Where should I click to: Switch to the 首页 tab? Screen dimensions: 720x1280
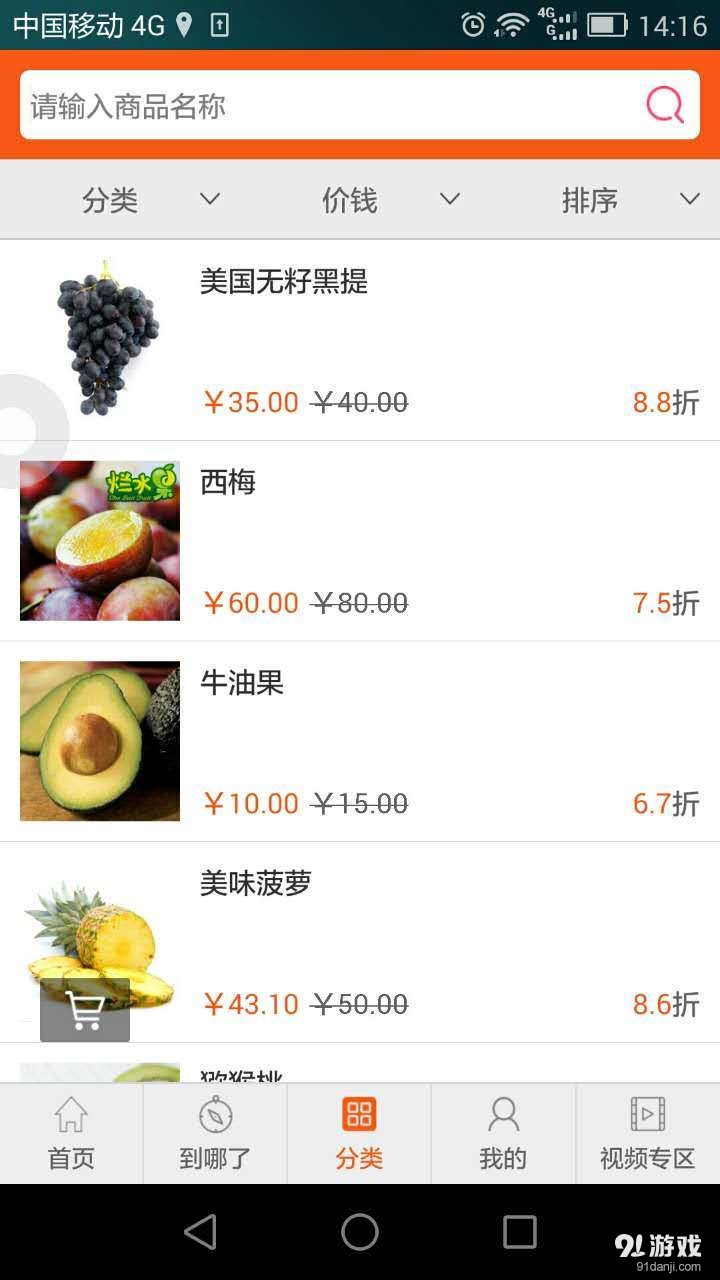pyautogui.click(x=71, y=1135)
